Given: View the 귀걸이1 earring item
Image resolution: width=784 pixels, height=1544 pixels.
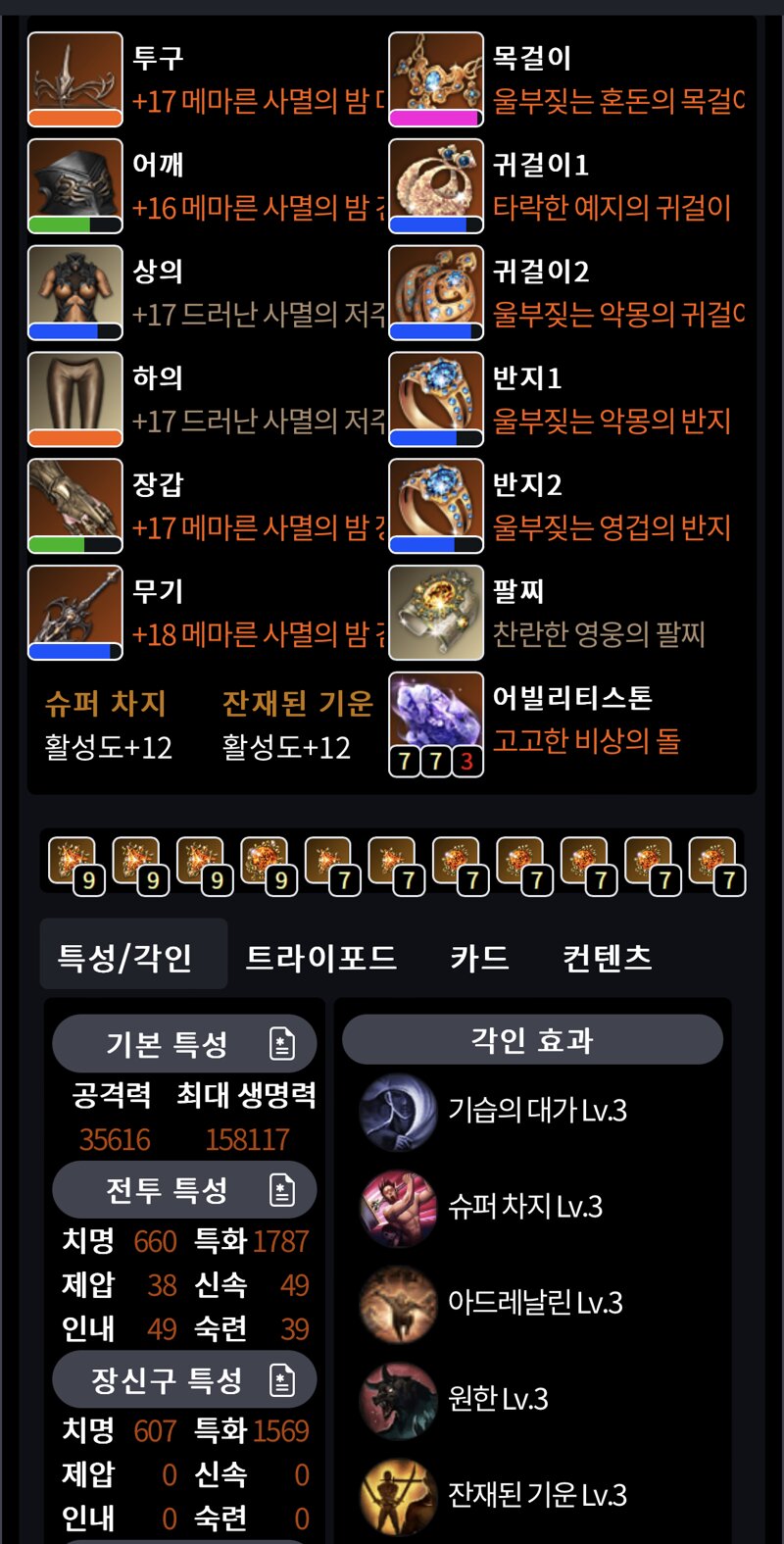Looking at the screenshot, I should 436,185.
